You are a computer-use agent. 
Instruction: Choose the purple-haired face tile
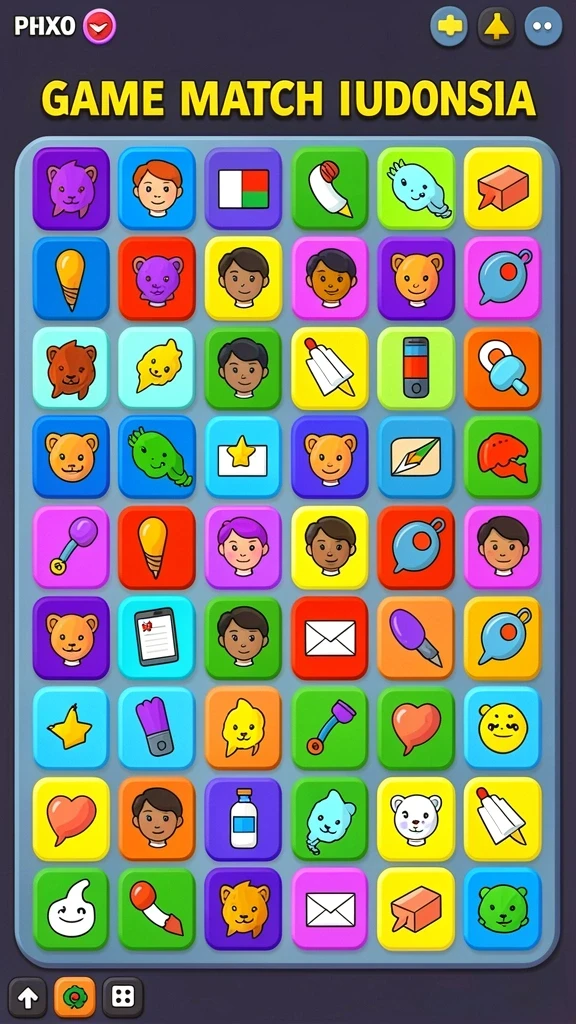(243, 547)
